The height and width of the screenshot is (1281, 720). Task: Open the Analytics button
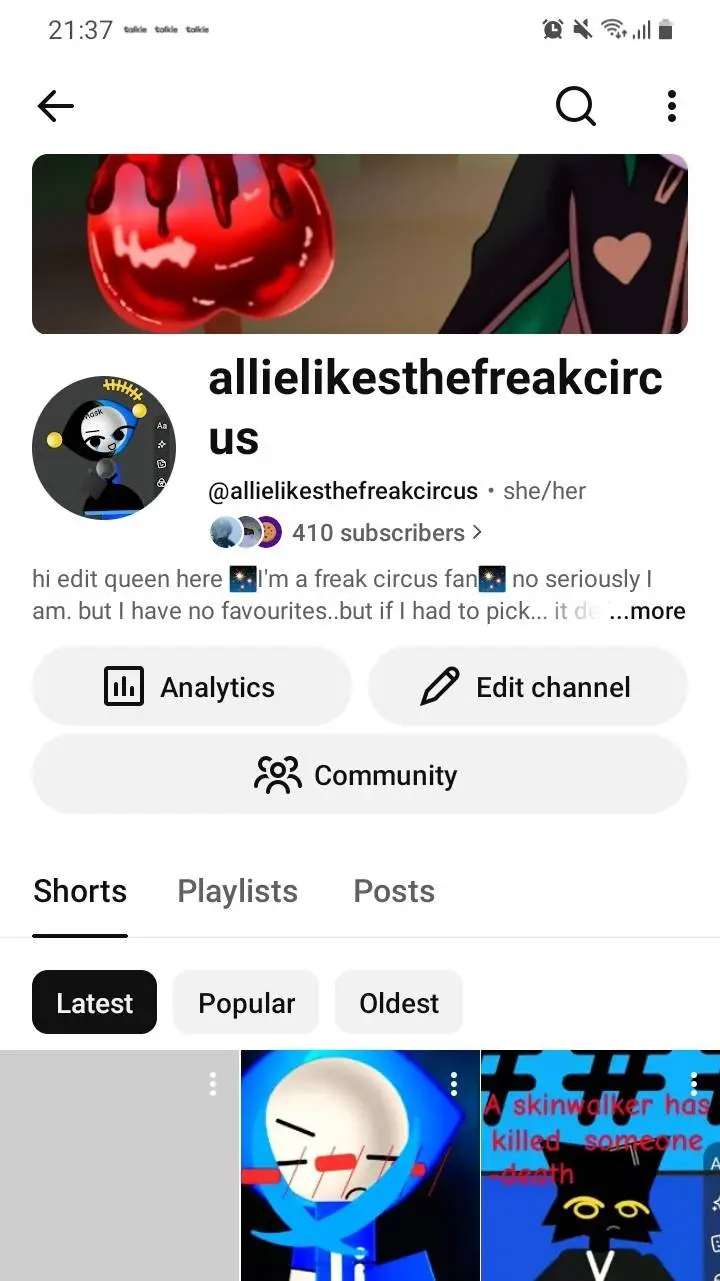(x=192, y=687)
